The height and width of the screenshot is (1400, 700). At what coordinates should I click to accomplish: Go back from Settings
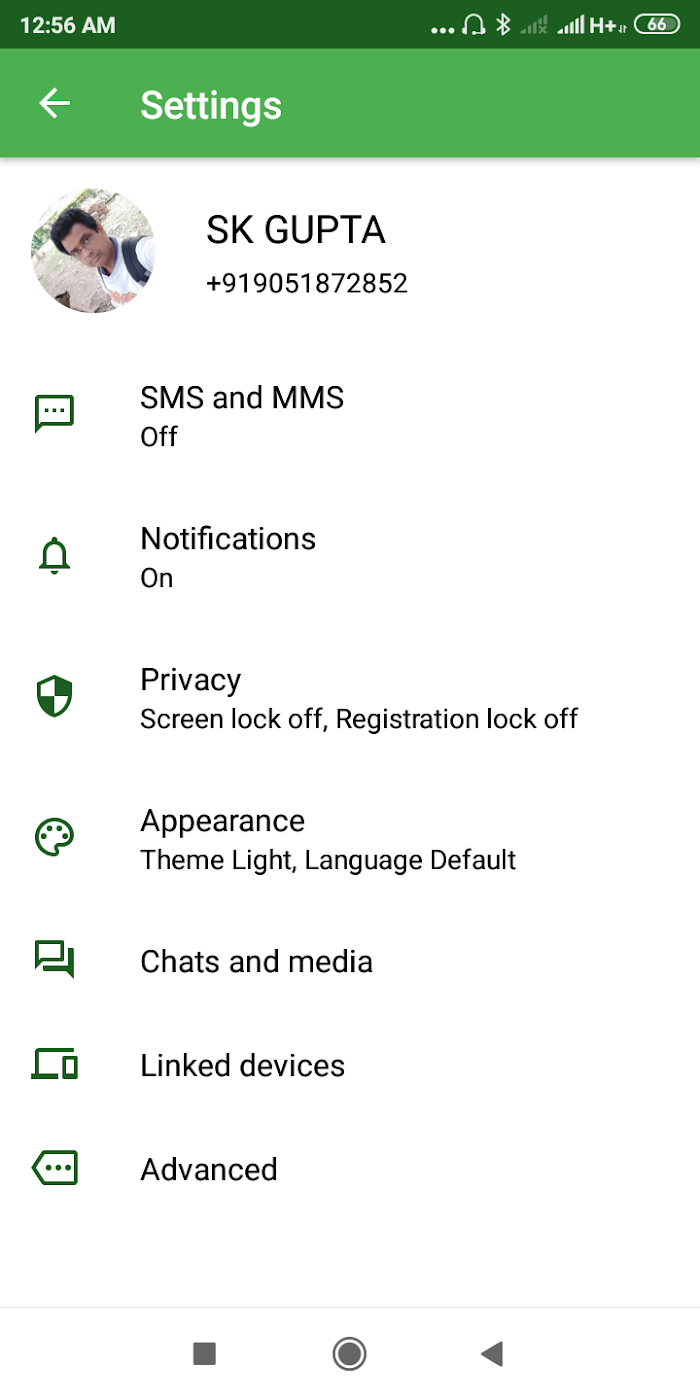(x=55, y=103)
